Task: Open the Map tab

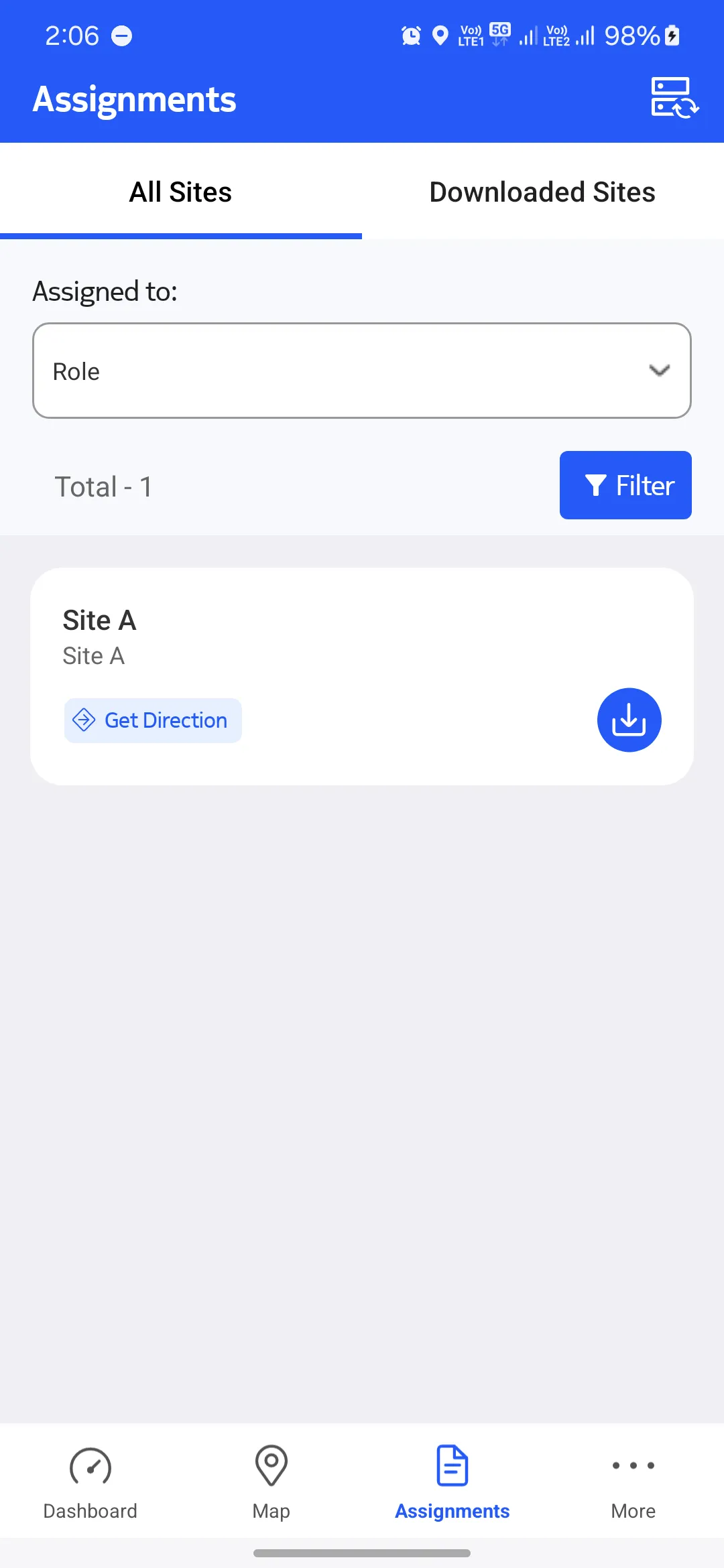Action: tap(271, 1482)
